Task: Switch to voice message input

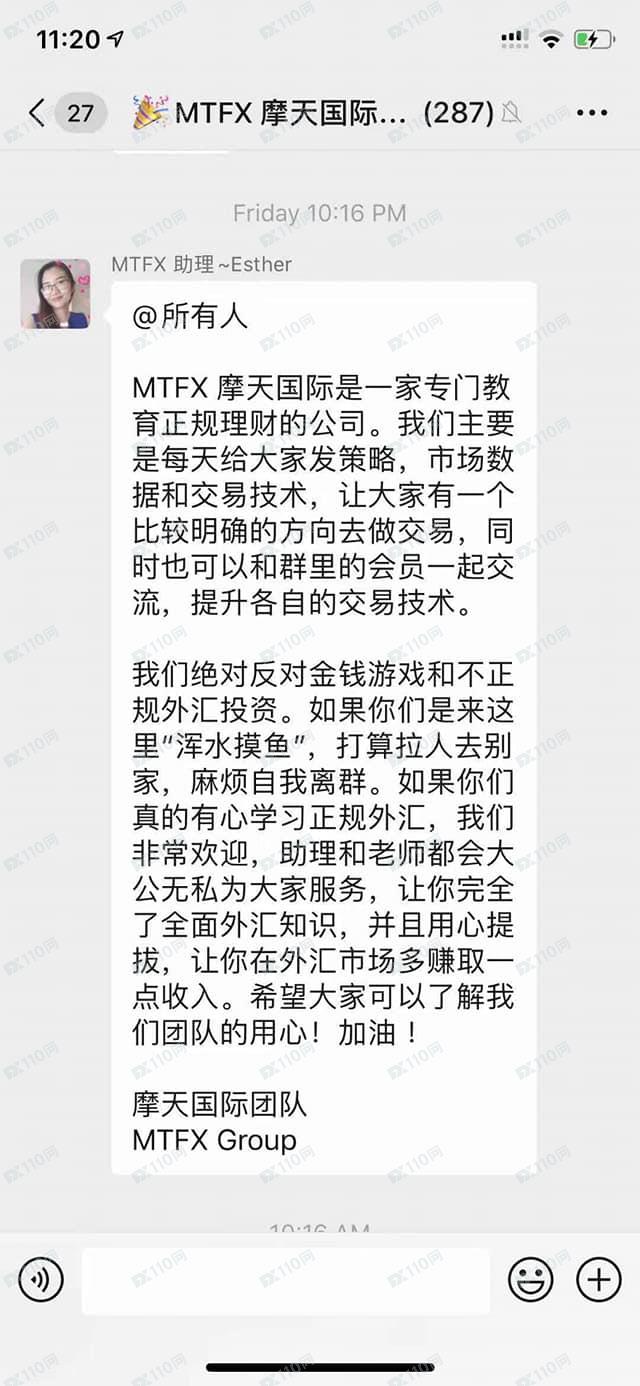Action: click(41, 1279)
